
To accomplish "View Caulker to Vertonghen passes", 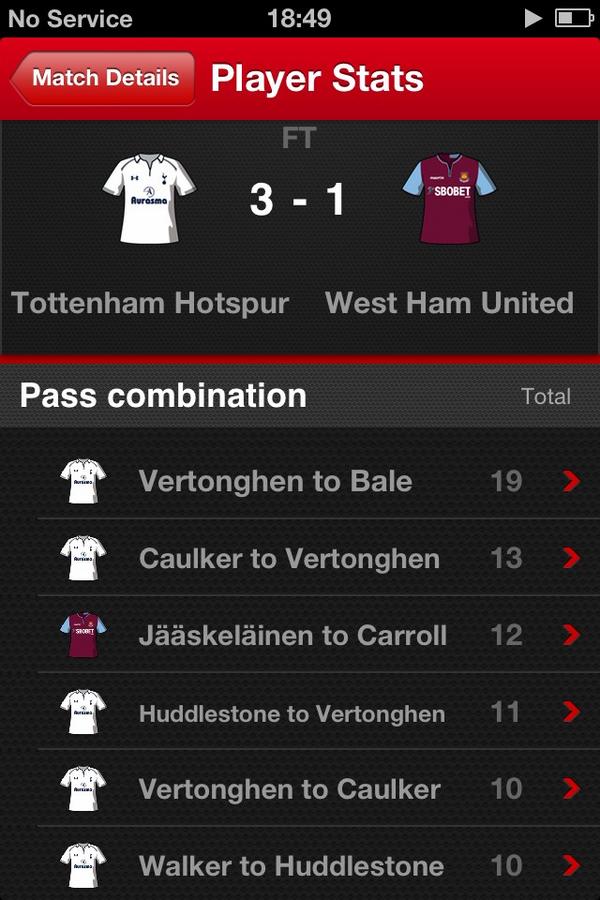I will coord(300,558).
